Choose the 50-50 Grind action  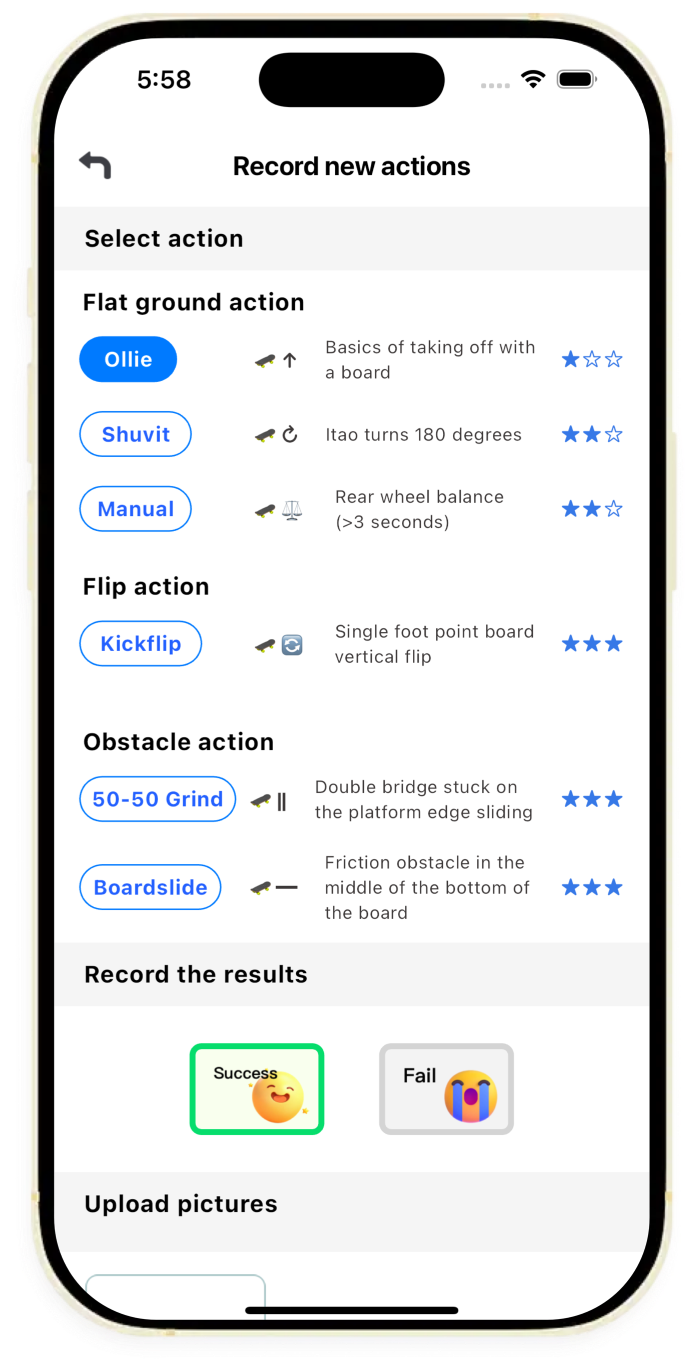158,799
